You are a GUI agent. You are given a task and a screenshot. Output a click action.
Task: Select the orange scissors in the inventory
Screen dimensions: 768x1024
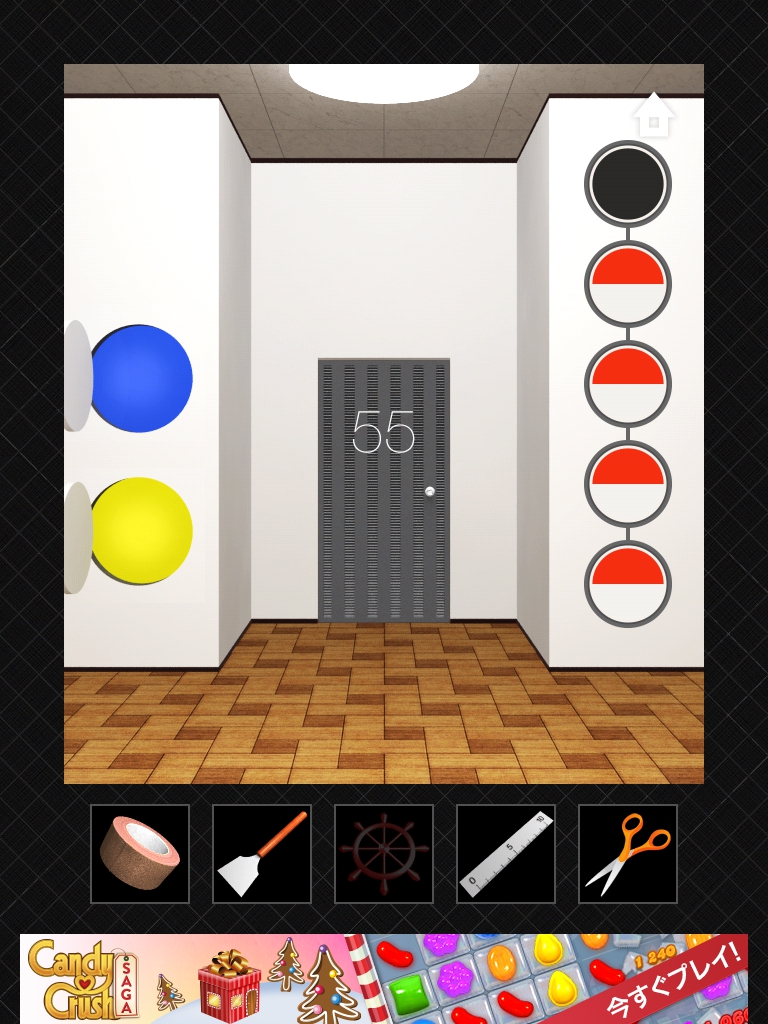(628, 854)
